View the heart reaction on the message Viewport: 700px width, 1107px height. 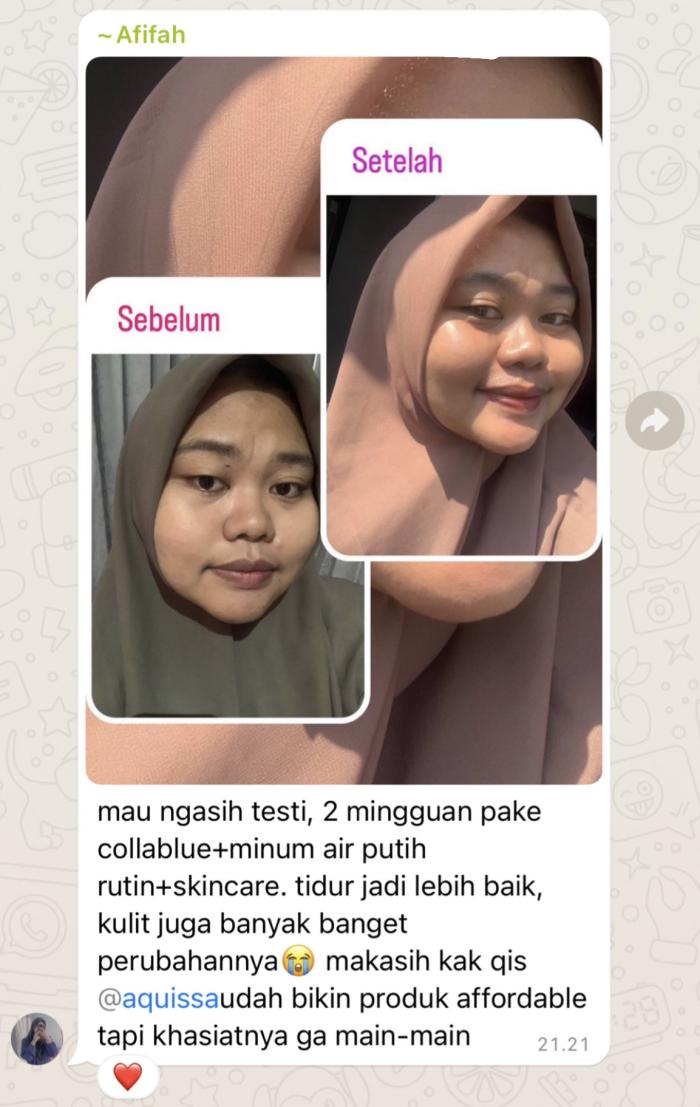click(127, 1076)
